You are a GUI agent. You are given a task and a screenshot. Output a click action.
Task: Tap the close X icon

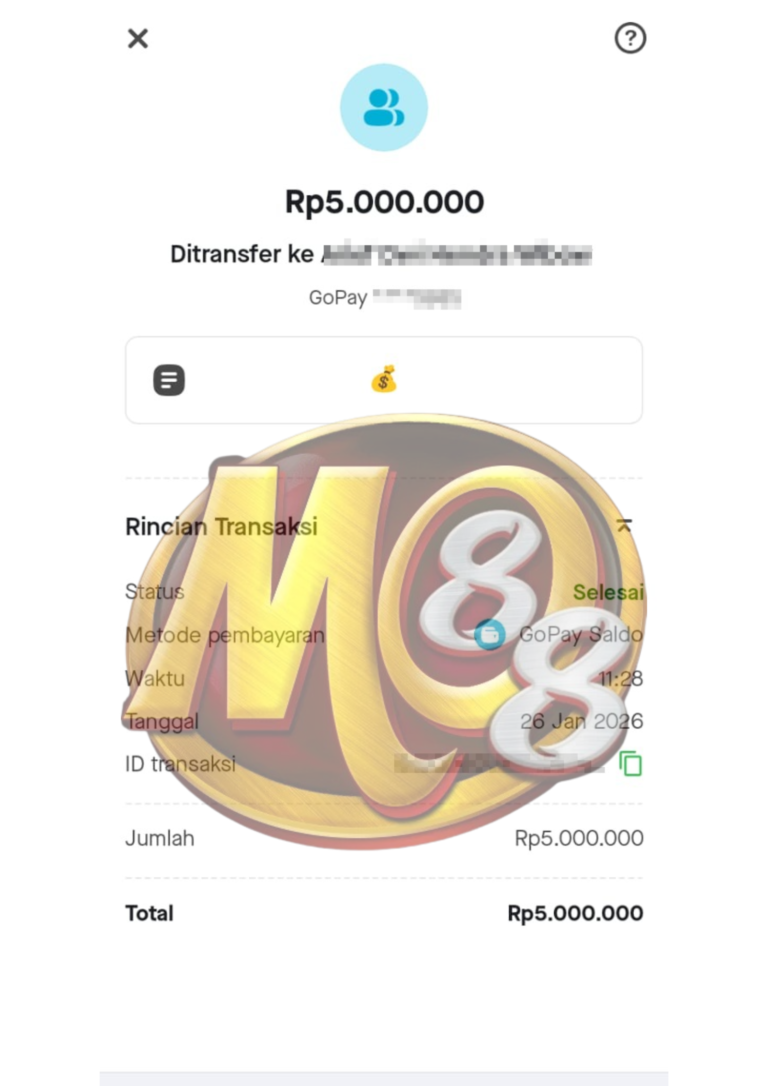pos(137,39)
